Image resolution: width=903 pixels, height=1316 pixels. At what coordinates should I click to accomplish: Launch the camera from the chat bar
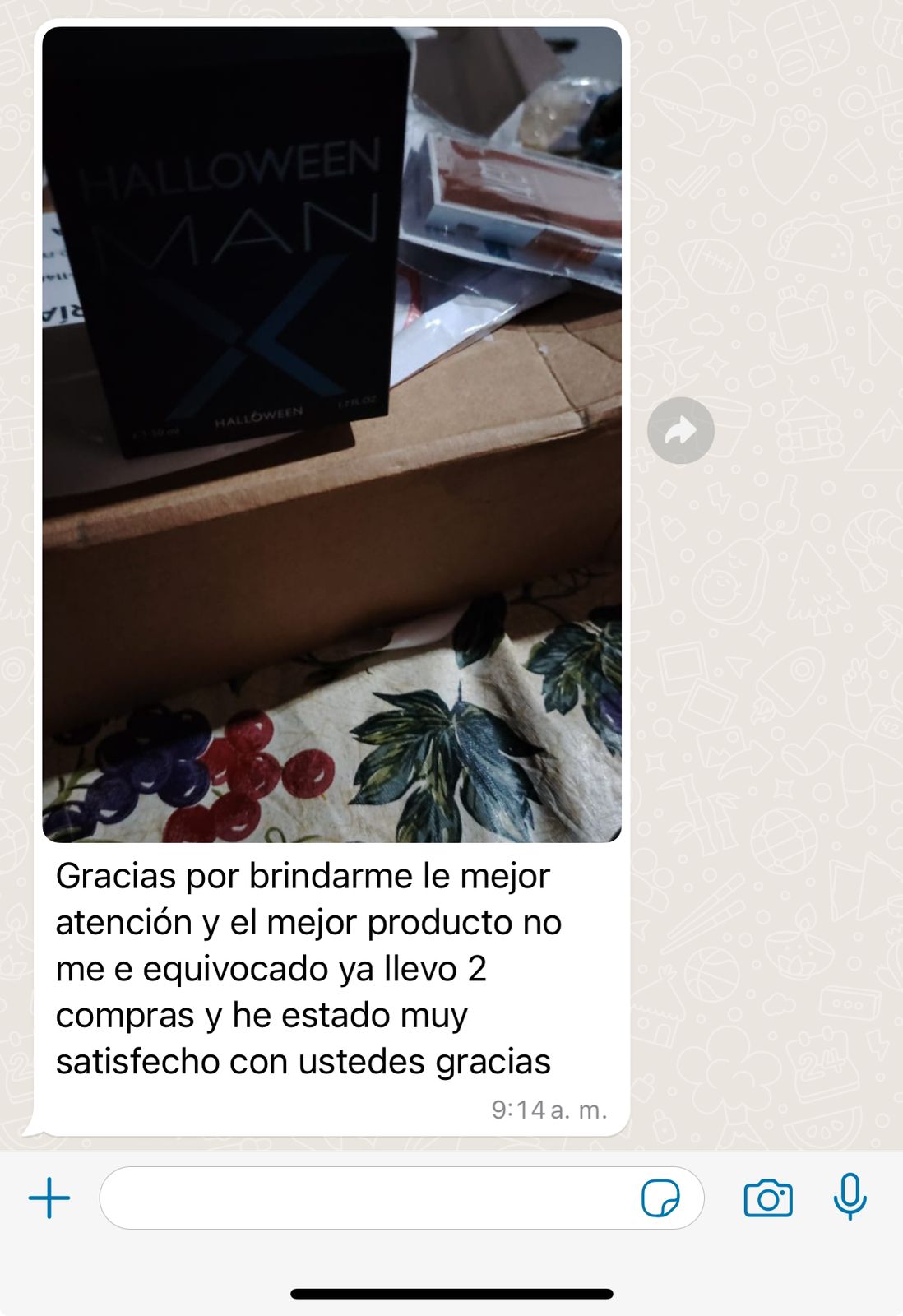coord(768,1198)
